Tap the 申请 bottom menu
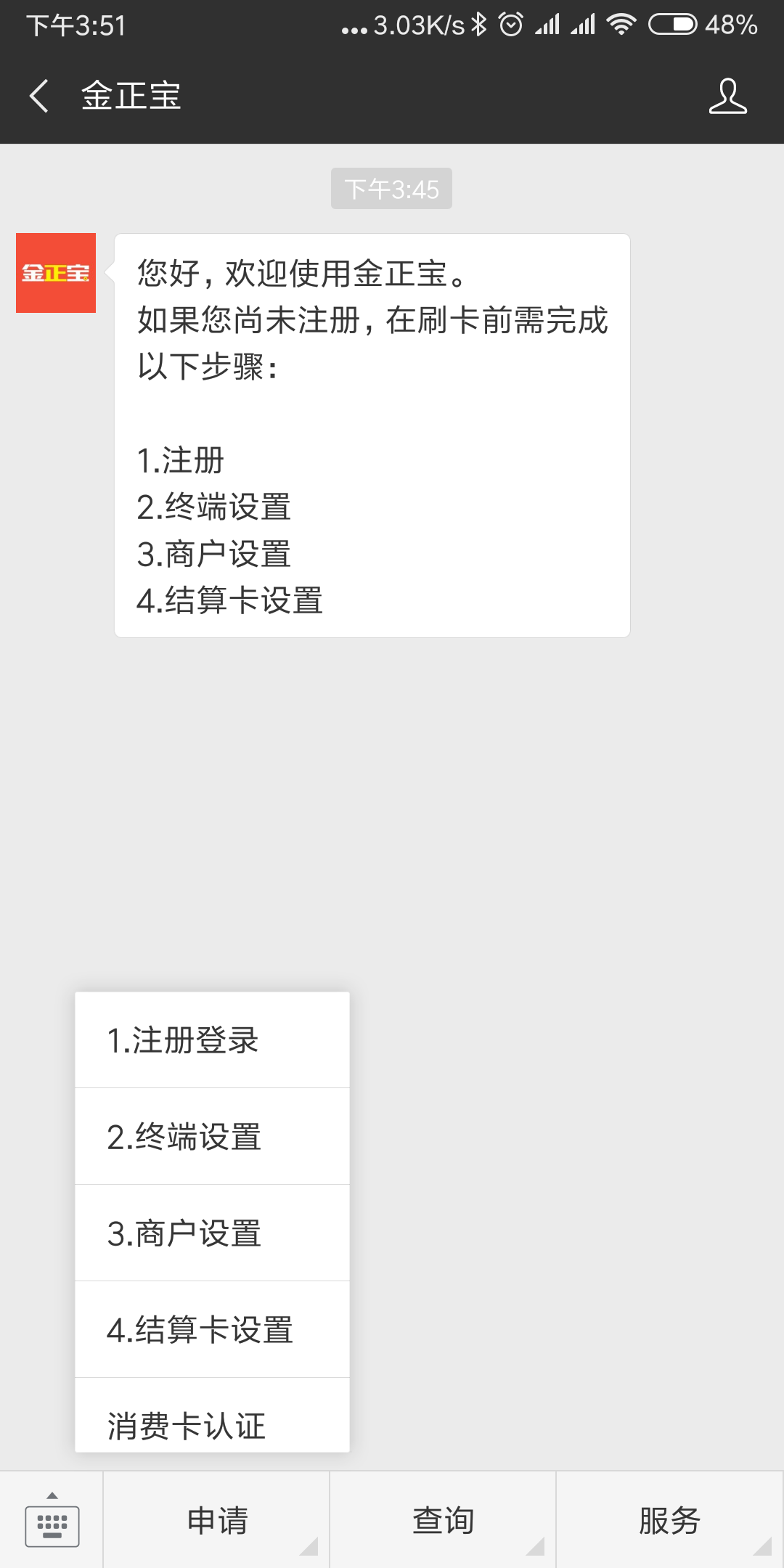This screenshot has width=784, height=1568. [x=216, y=1520]
